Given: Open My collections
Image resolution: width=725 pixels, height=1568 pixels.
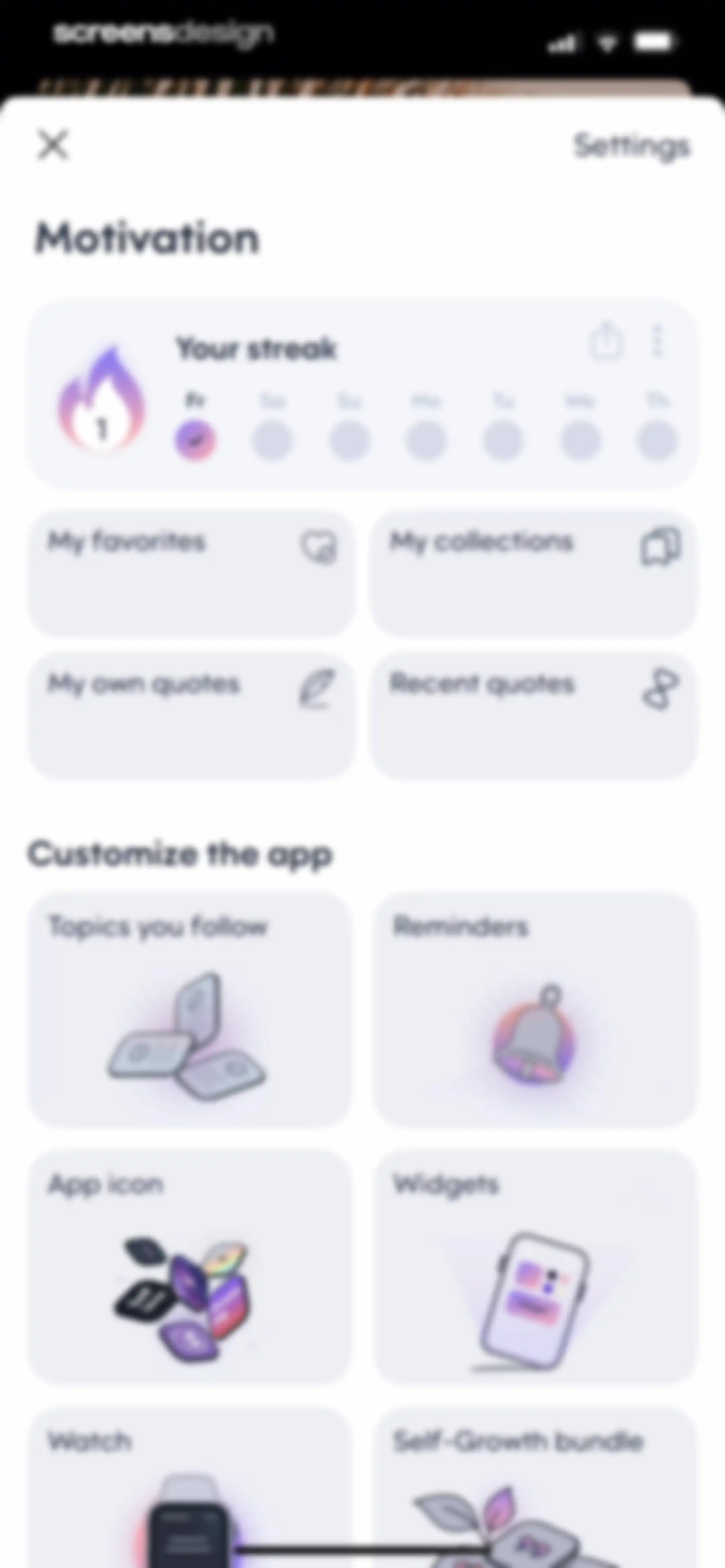Looking at the screenshot, I should [x=533, y=573].
